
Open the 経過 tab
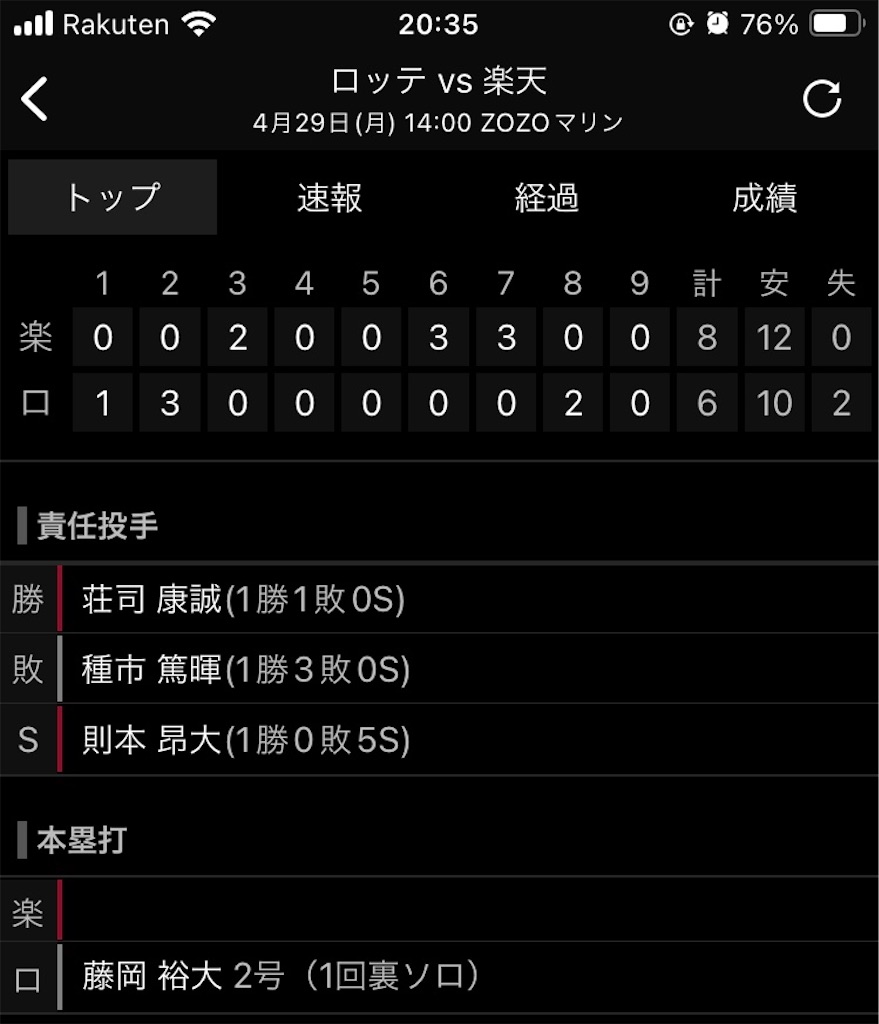coord(547,197)
